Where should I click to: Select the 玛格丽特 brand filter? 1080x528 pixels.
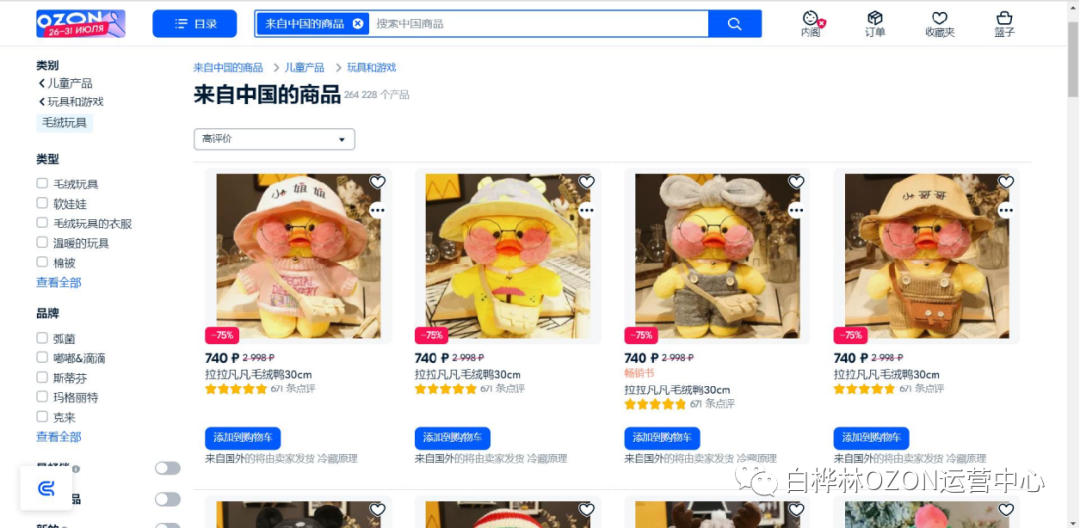point(42,397)
